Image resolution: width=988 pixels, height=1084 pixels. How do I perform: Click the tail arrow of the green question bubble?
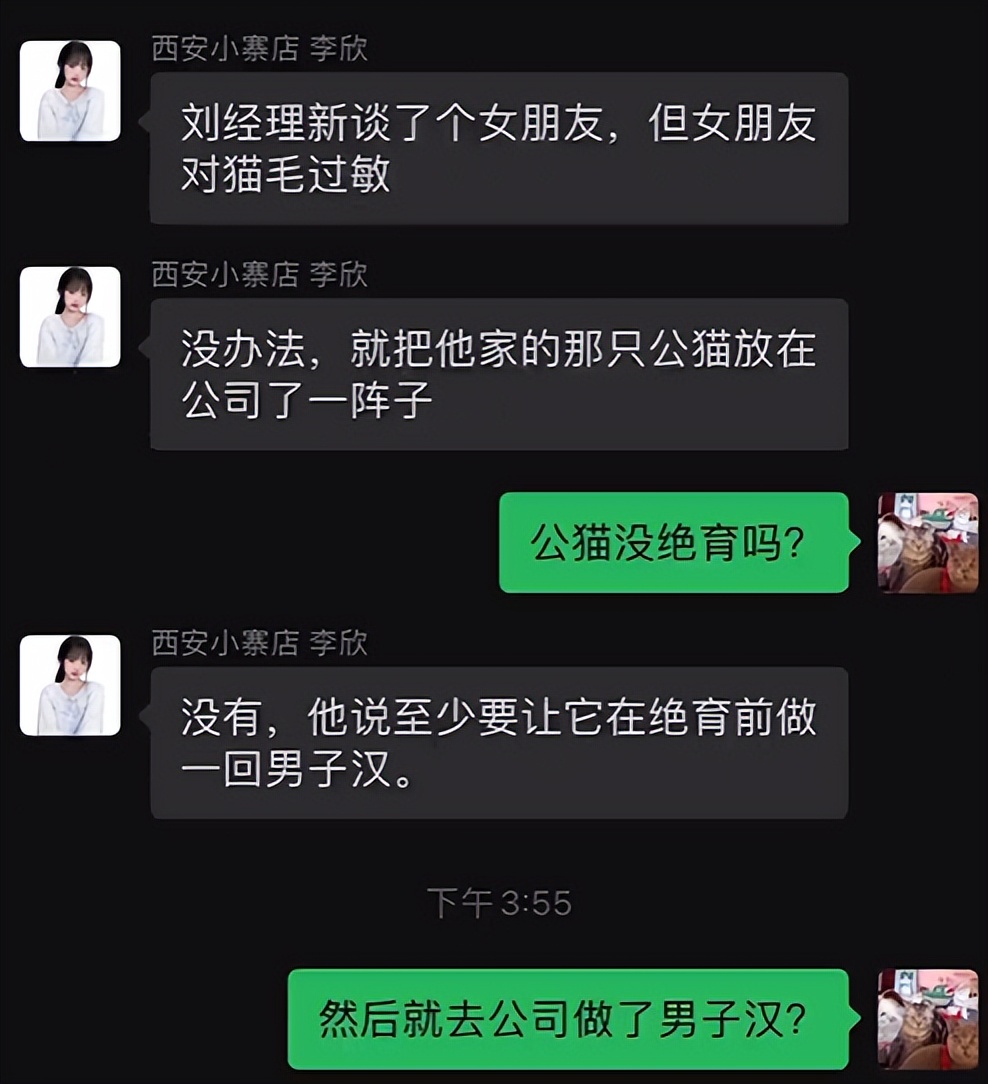pyautogui.click(x=853, y=543)
